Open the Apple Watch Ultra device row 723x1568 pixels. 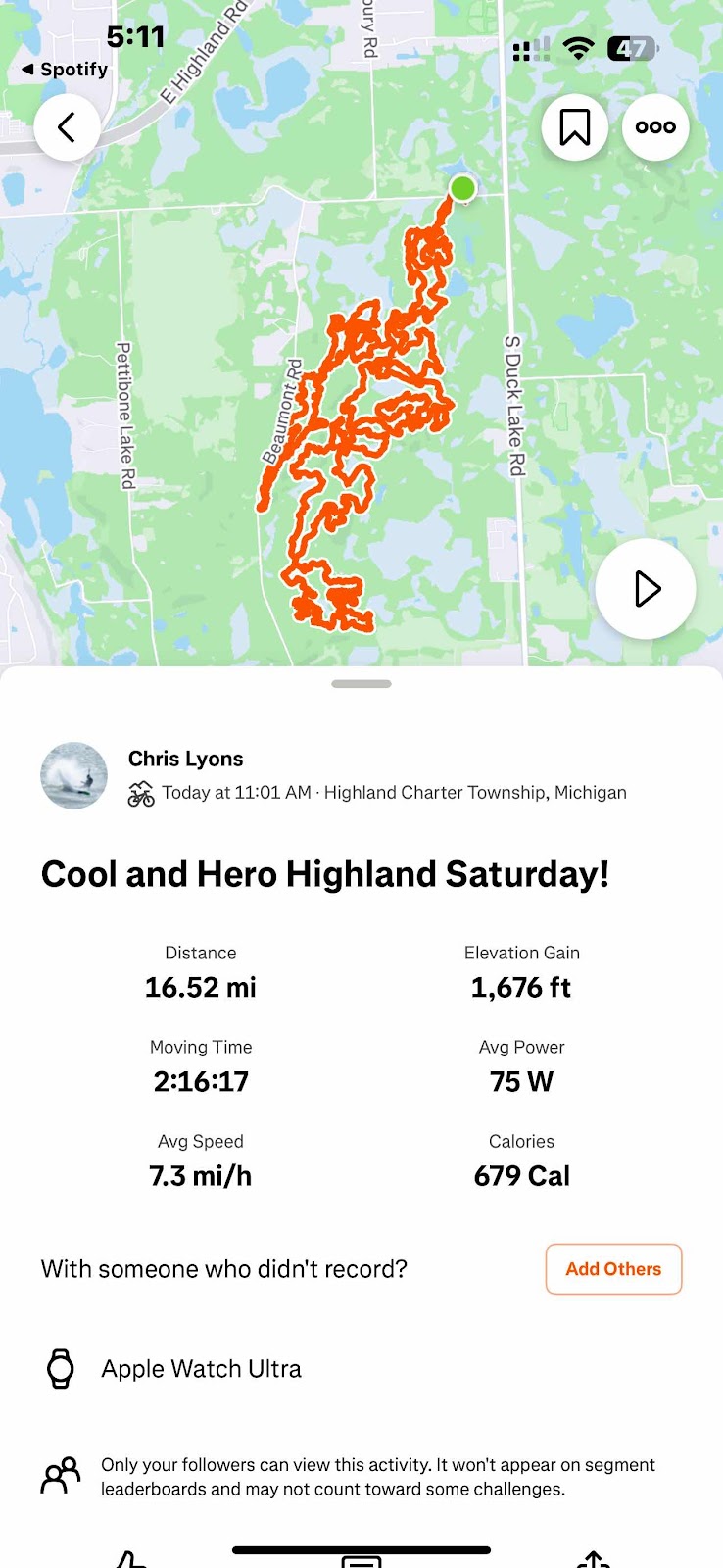point(201,1369)
